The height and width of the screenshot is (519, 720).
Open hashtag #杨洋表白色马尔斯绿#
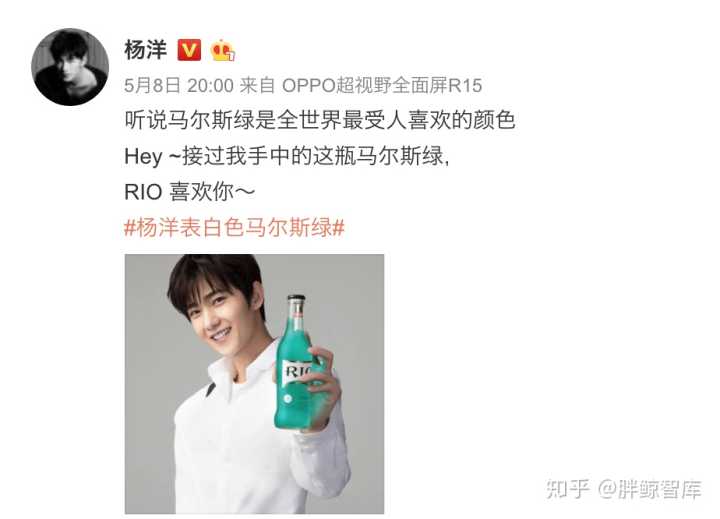234,226
